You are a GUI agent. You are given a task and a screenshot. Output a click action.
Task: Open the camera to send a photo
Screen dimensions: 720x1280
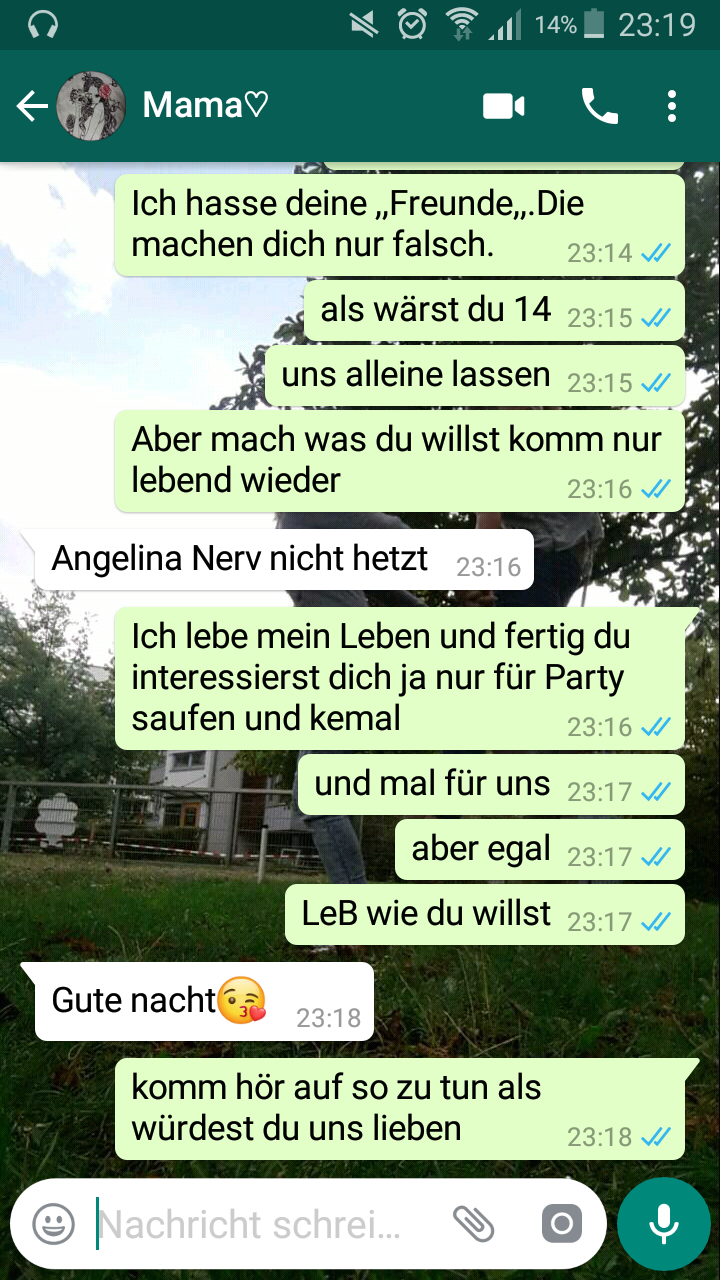coord(561,1224)
